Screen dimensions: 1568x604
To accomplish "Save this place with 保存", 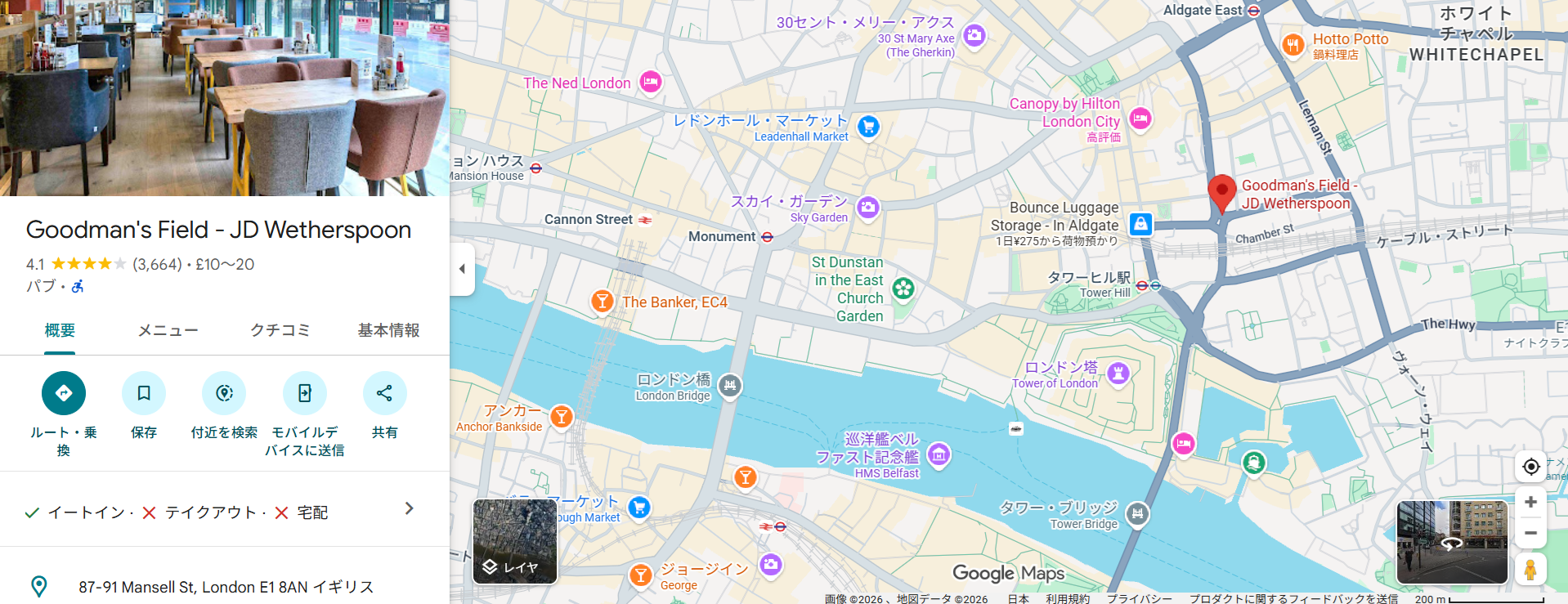I will click(144, 394).
